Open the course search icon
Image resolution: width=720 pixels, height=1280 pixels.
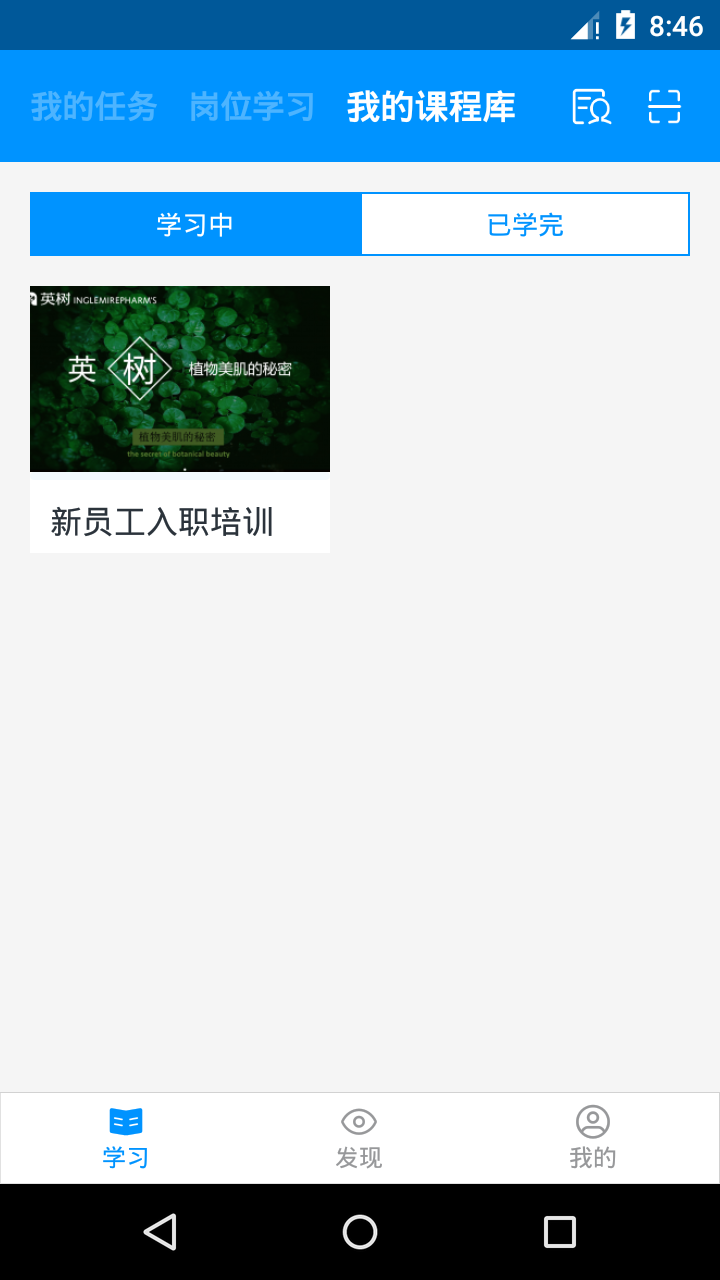point(591,107)
